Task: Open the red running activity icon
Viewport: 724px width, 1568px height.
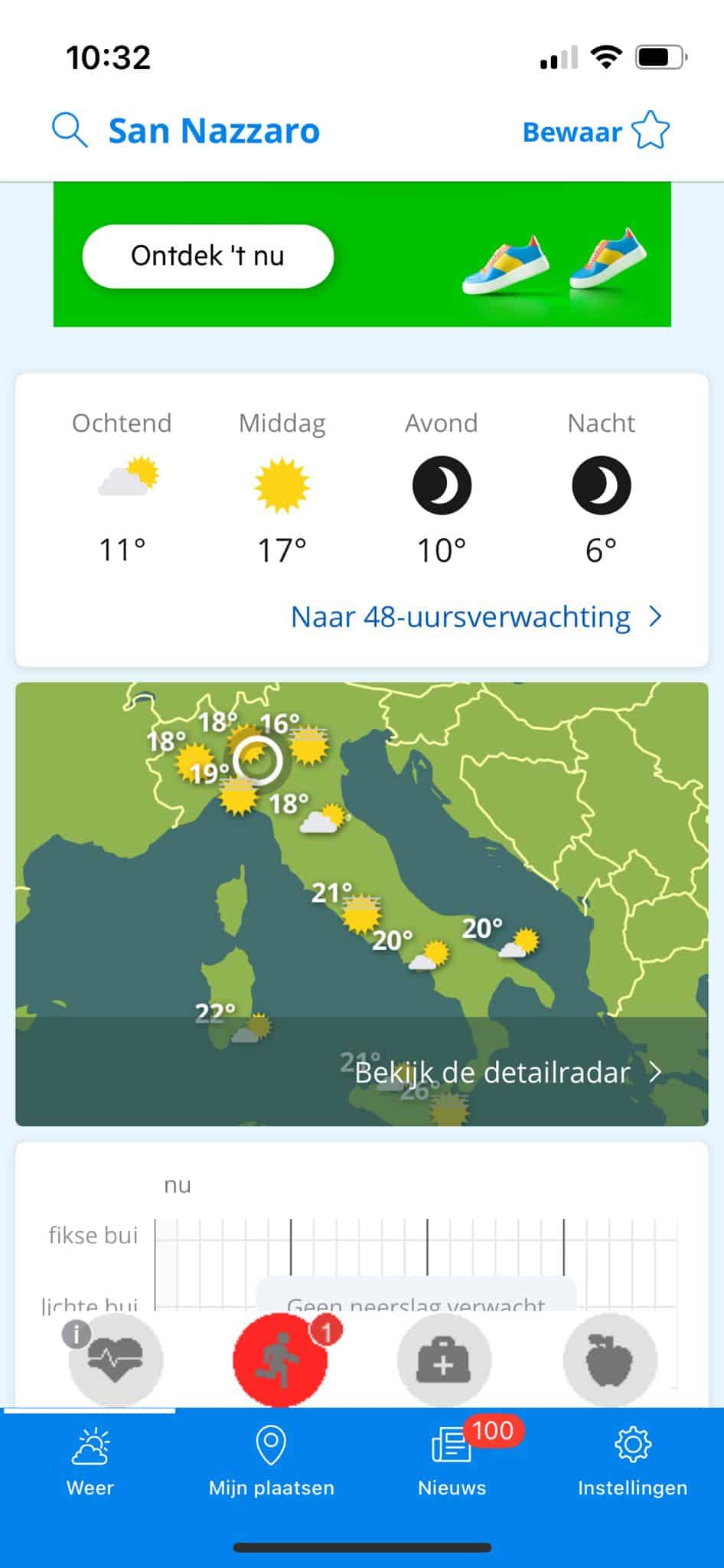Action: (x=281, y=1360)
